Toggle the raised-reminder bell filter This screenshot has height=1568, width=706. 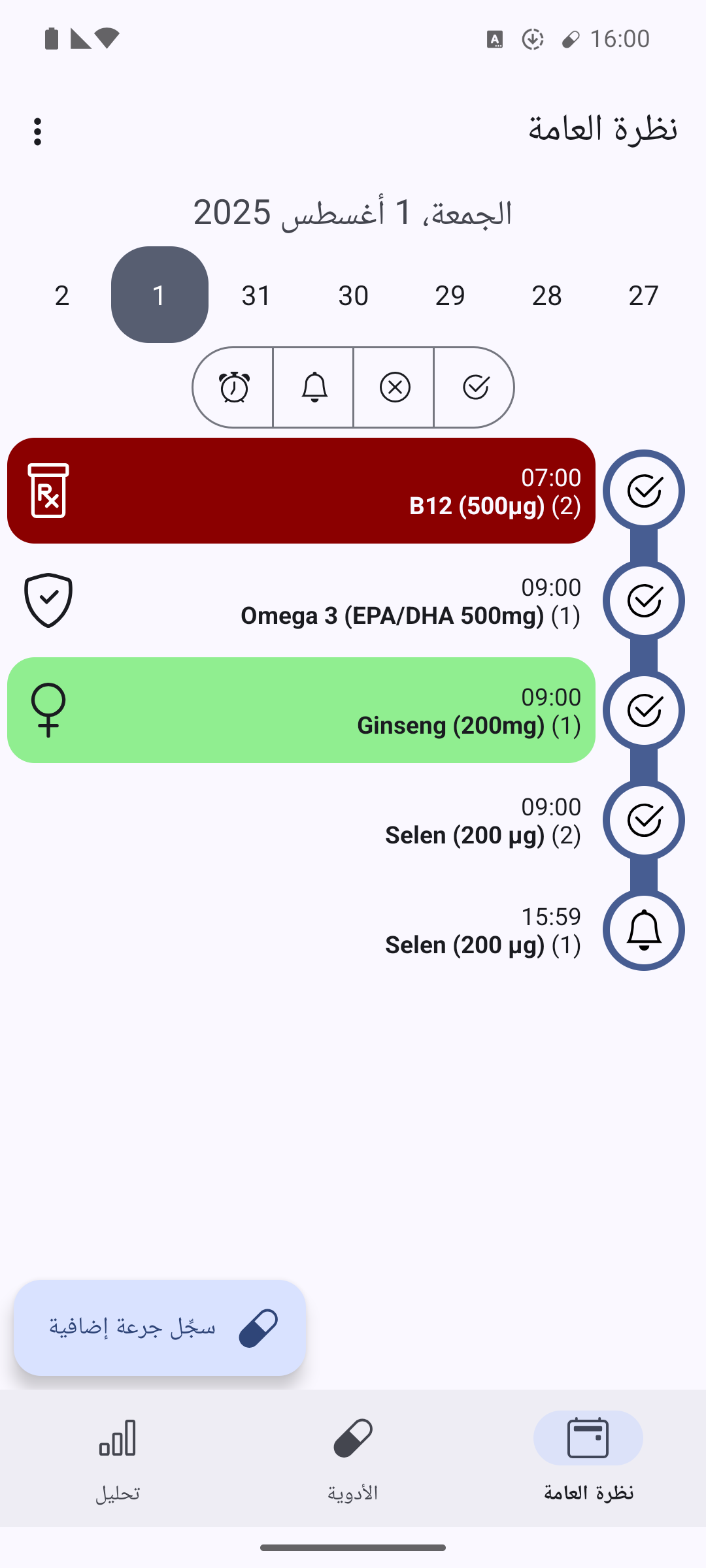click(314, 387)
